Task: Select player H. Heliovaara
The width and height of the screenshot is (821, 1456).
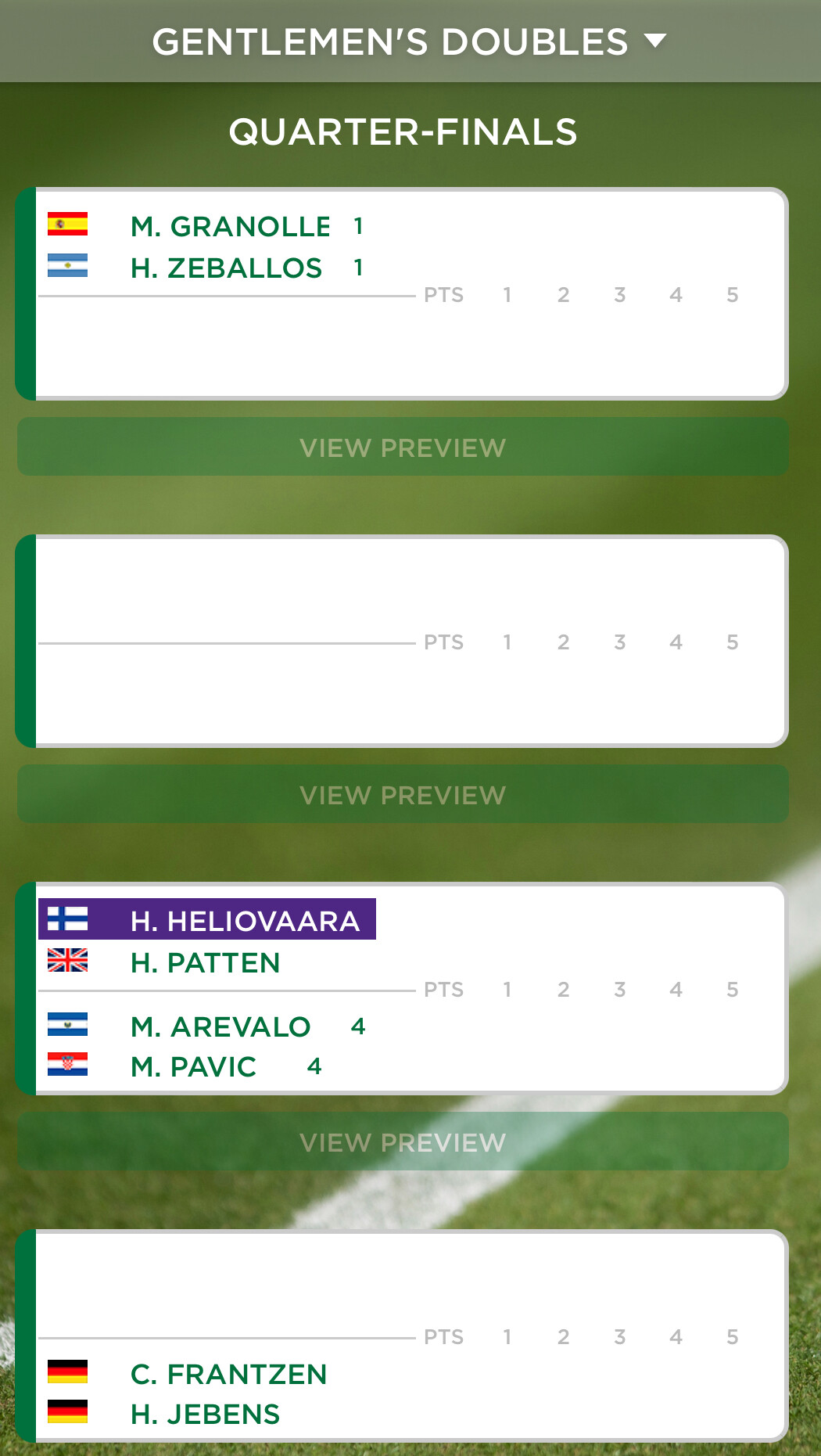Action: [244, 921]
